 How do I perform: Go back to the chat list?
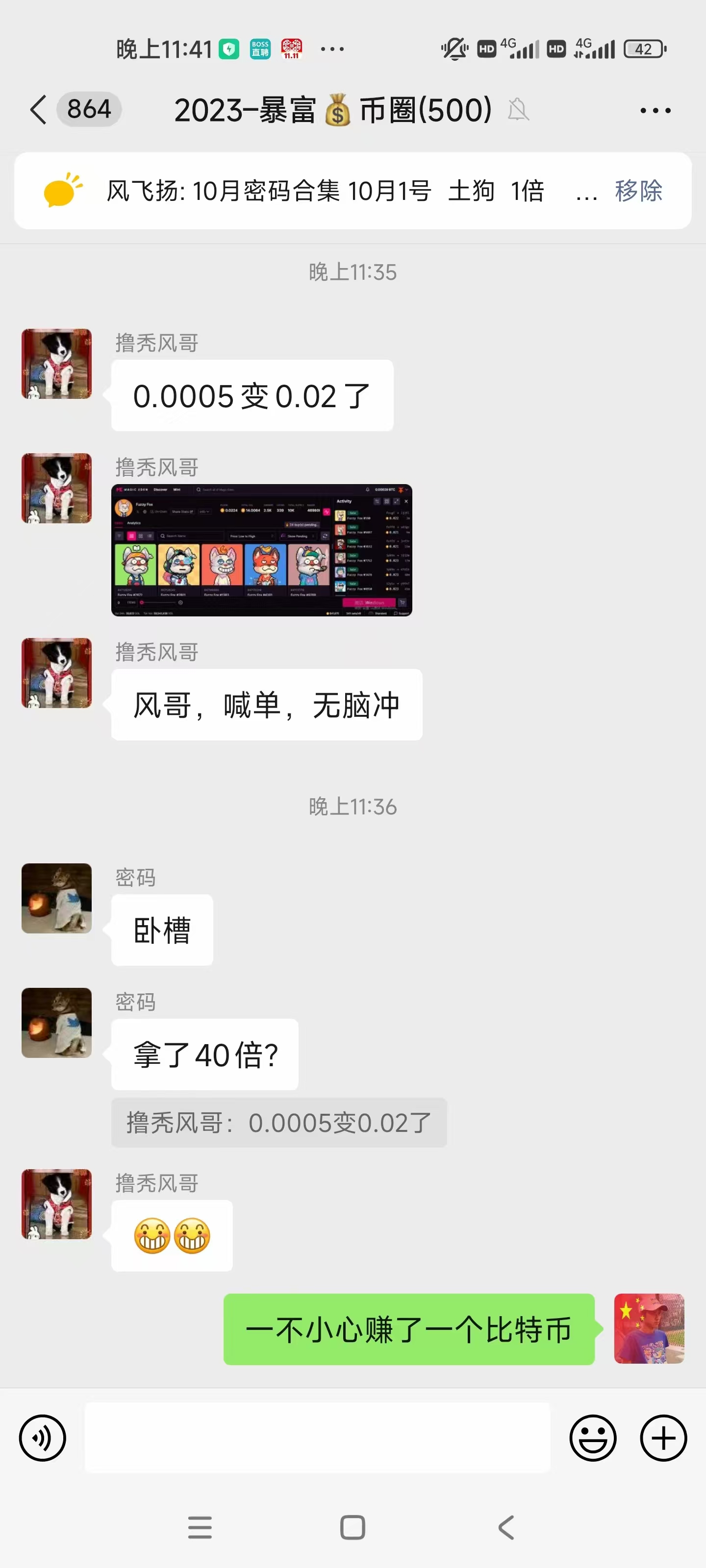pos(39,110)
